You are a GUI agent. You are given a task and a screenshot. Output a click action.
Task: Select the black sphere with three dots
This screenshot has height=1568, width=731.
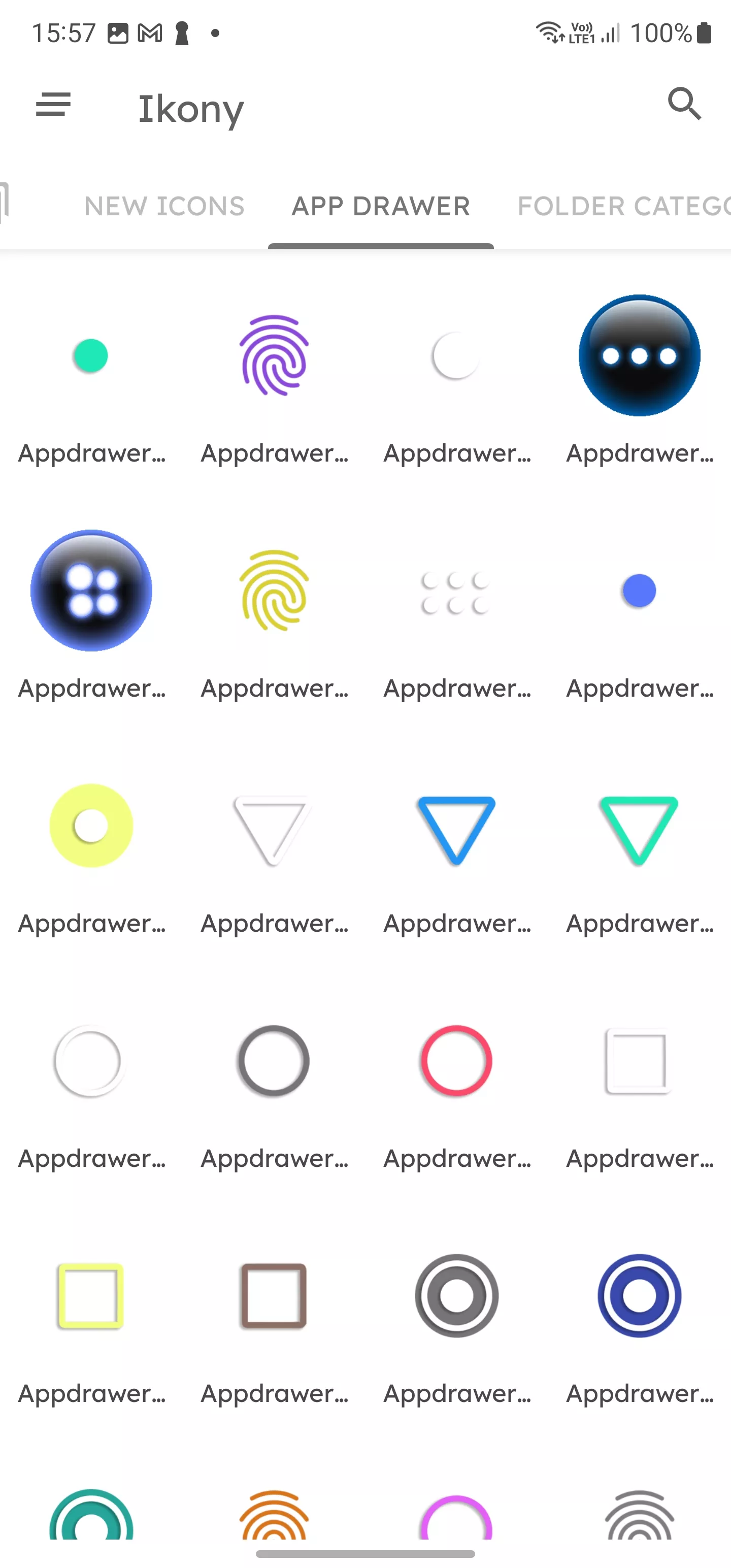tap(639, 355)
